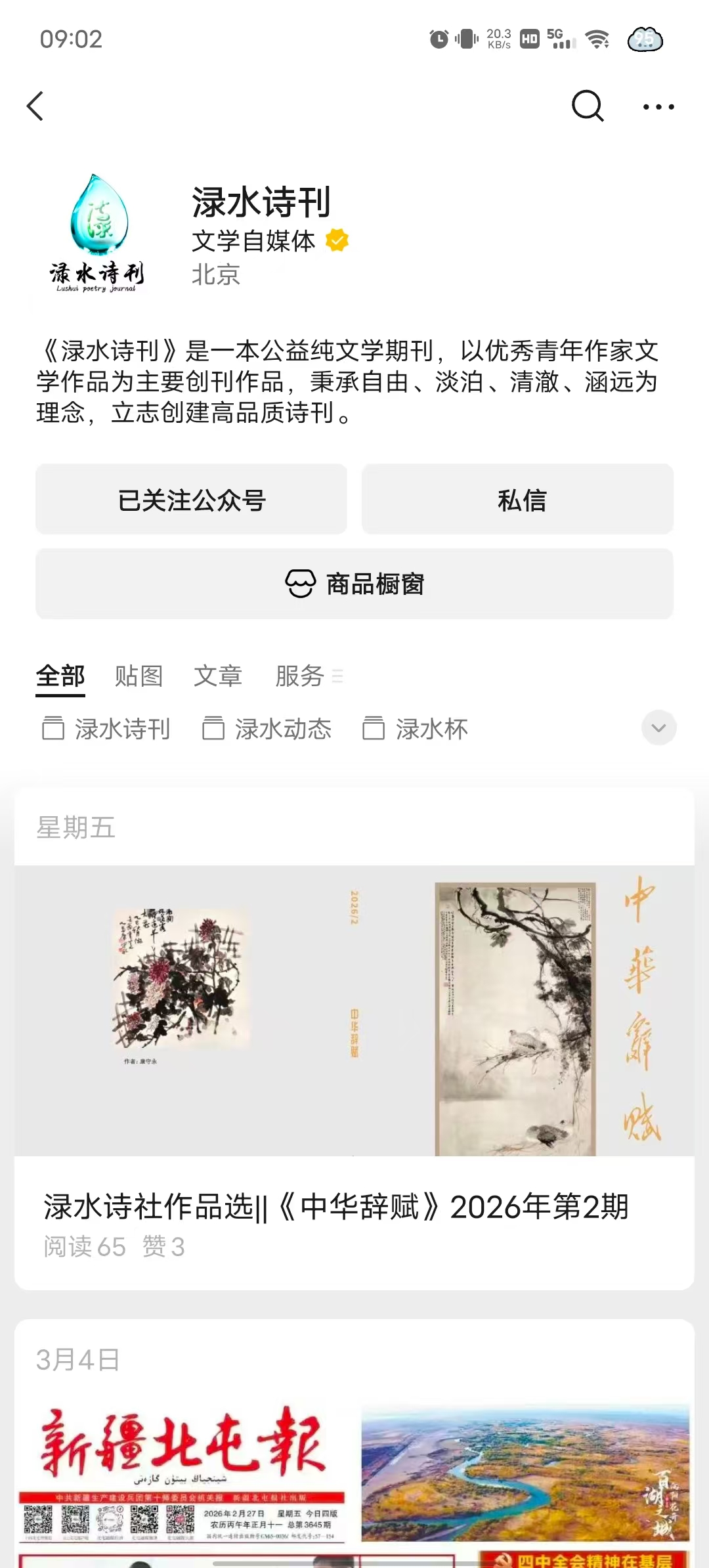Open search for this account
This screenshot has width=709, height=1568.
pyautogui.click(x=587, y=106)
